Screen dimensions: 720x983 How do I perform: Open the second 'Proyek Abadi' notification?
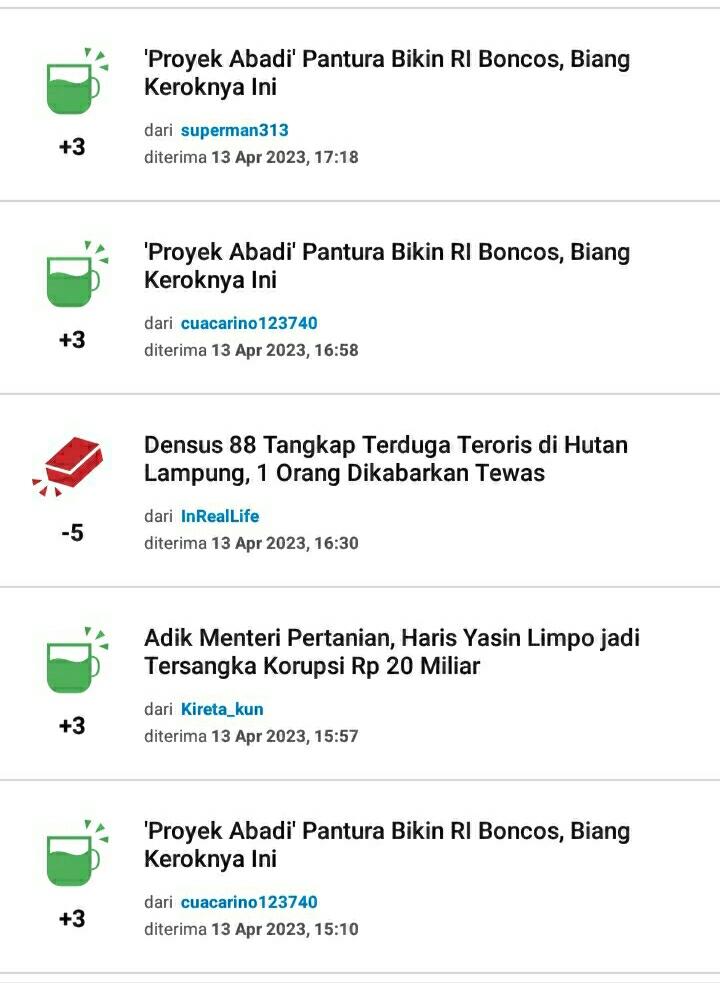(x=386, y=266)
